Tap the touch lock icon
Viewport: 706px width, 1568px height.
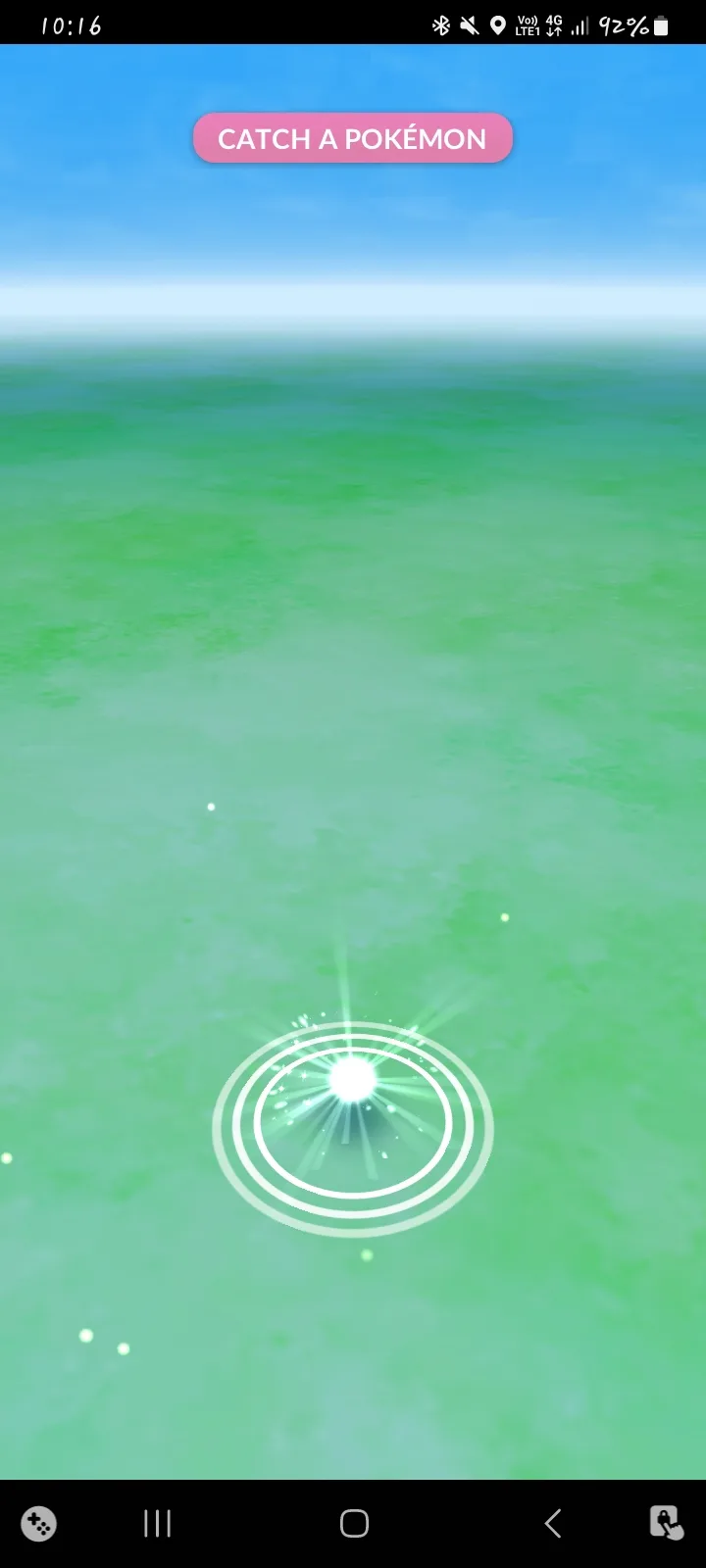[x=667, y=1523]
